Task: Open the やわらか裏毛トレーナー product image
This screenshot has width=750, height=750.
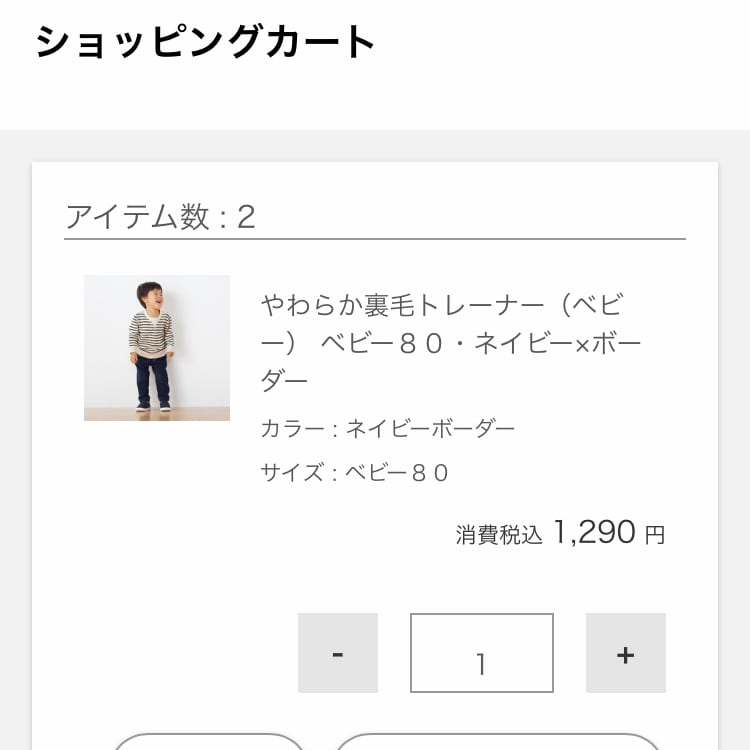Action: tap(157, 348)
